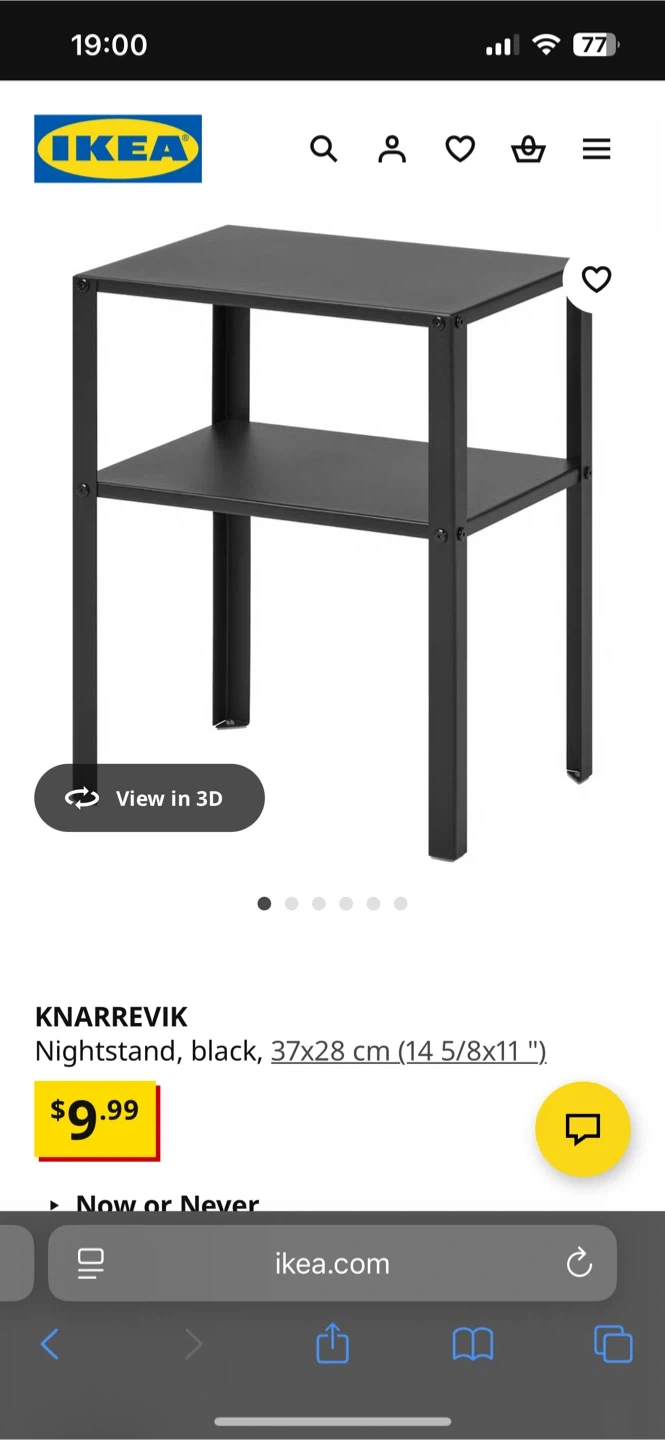This screenshot has height=1440, width=665.
Task: Open the shopping basket
Action: (528, 149)
